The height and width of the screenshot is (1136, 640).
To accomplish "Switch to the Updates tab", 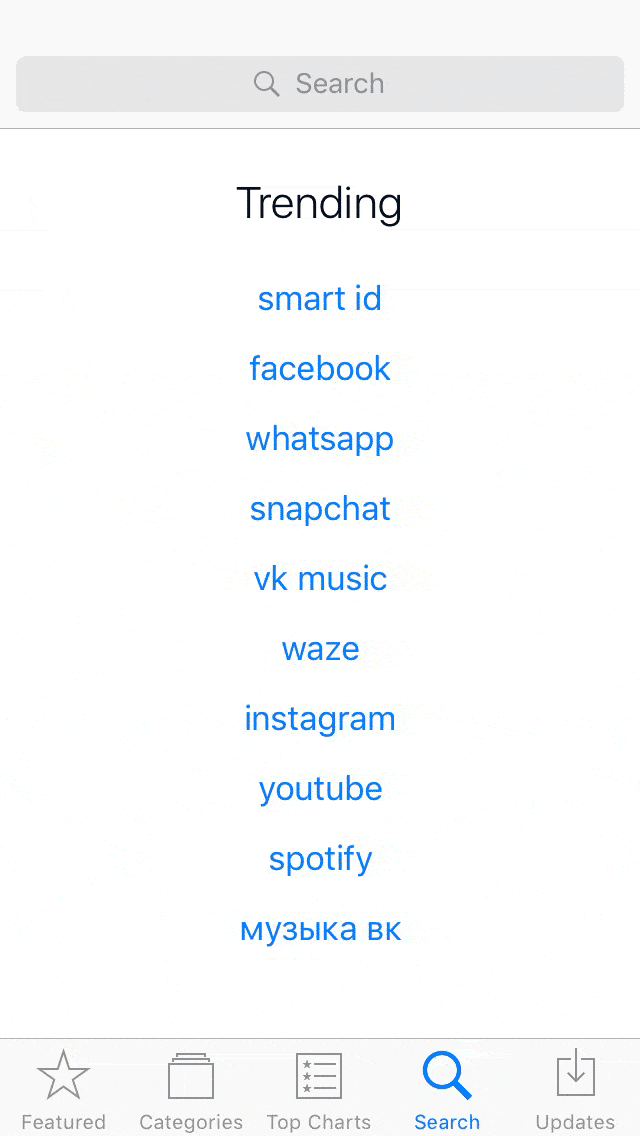I will click(575, 1088).
